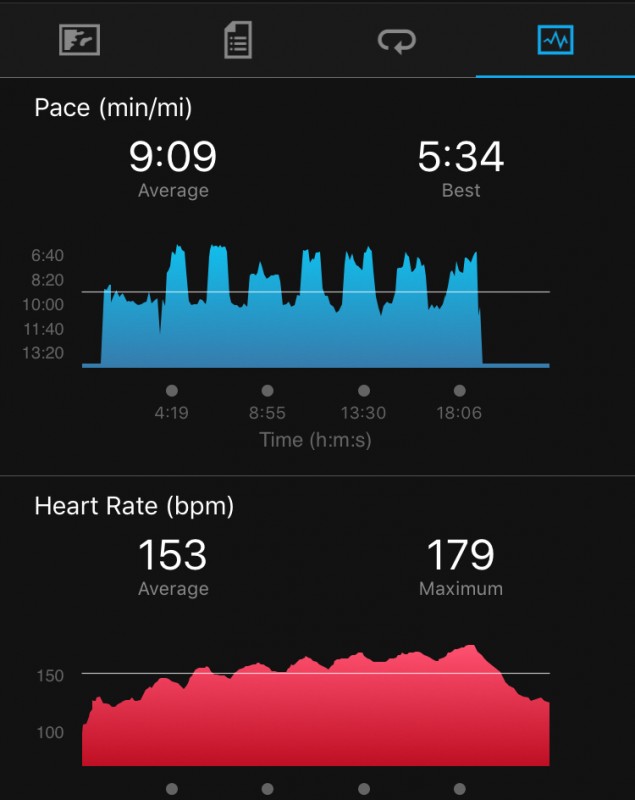The image size is (635, 800).
Task: Switch to the laps tab
Action: [x=396, y=41]
